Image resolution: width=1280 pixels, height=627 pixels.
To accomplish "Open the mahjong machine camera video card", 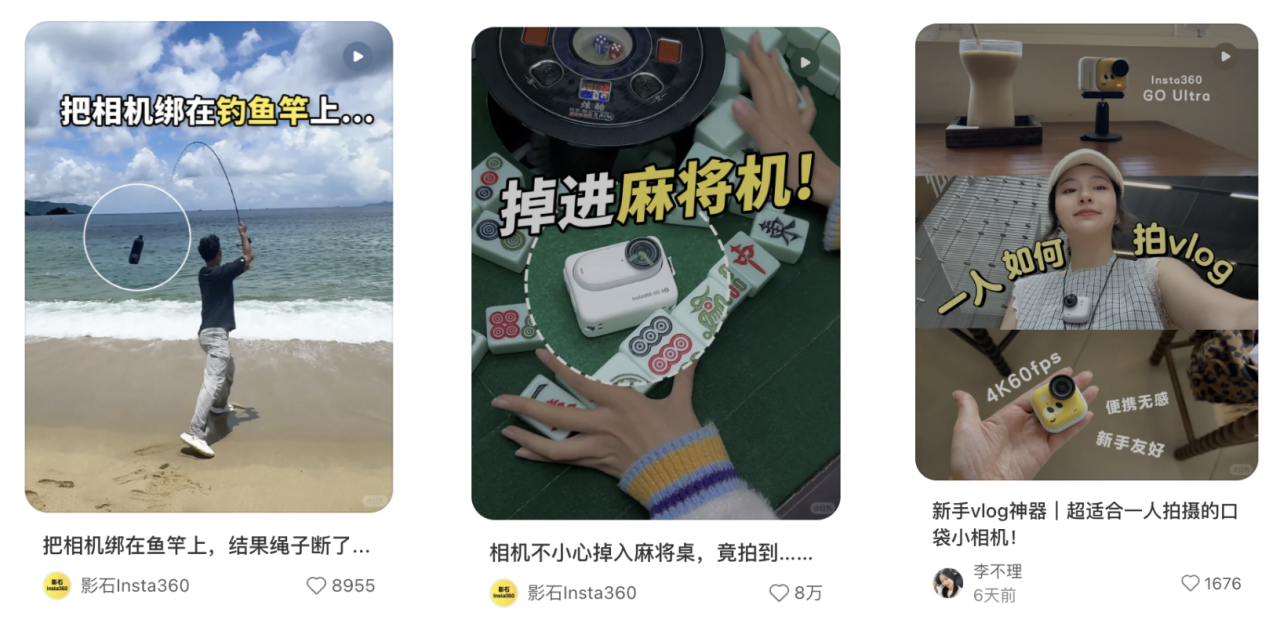I will [x=655, y=272].
